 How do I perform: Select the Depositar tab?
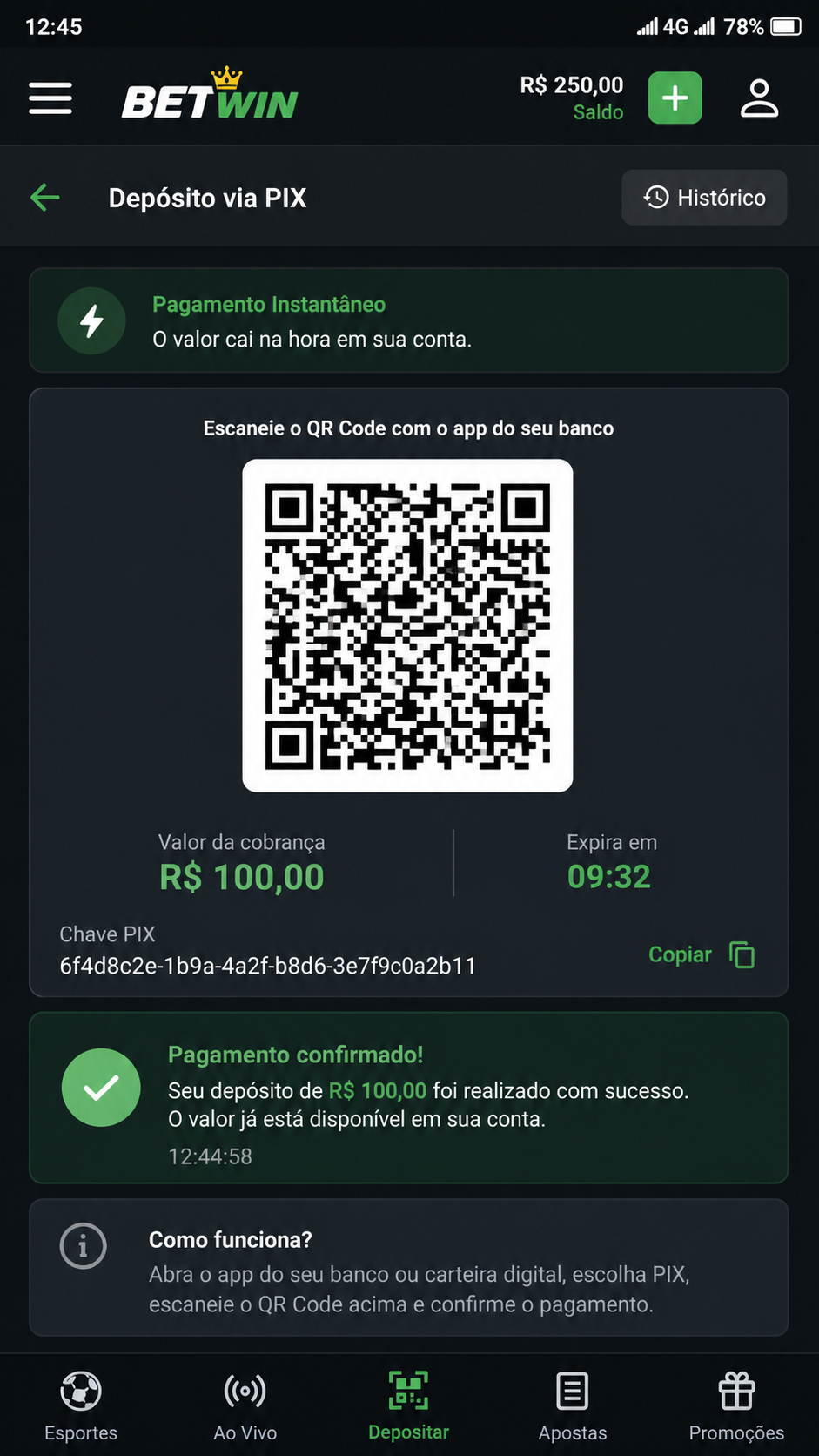(409, 1405)
